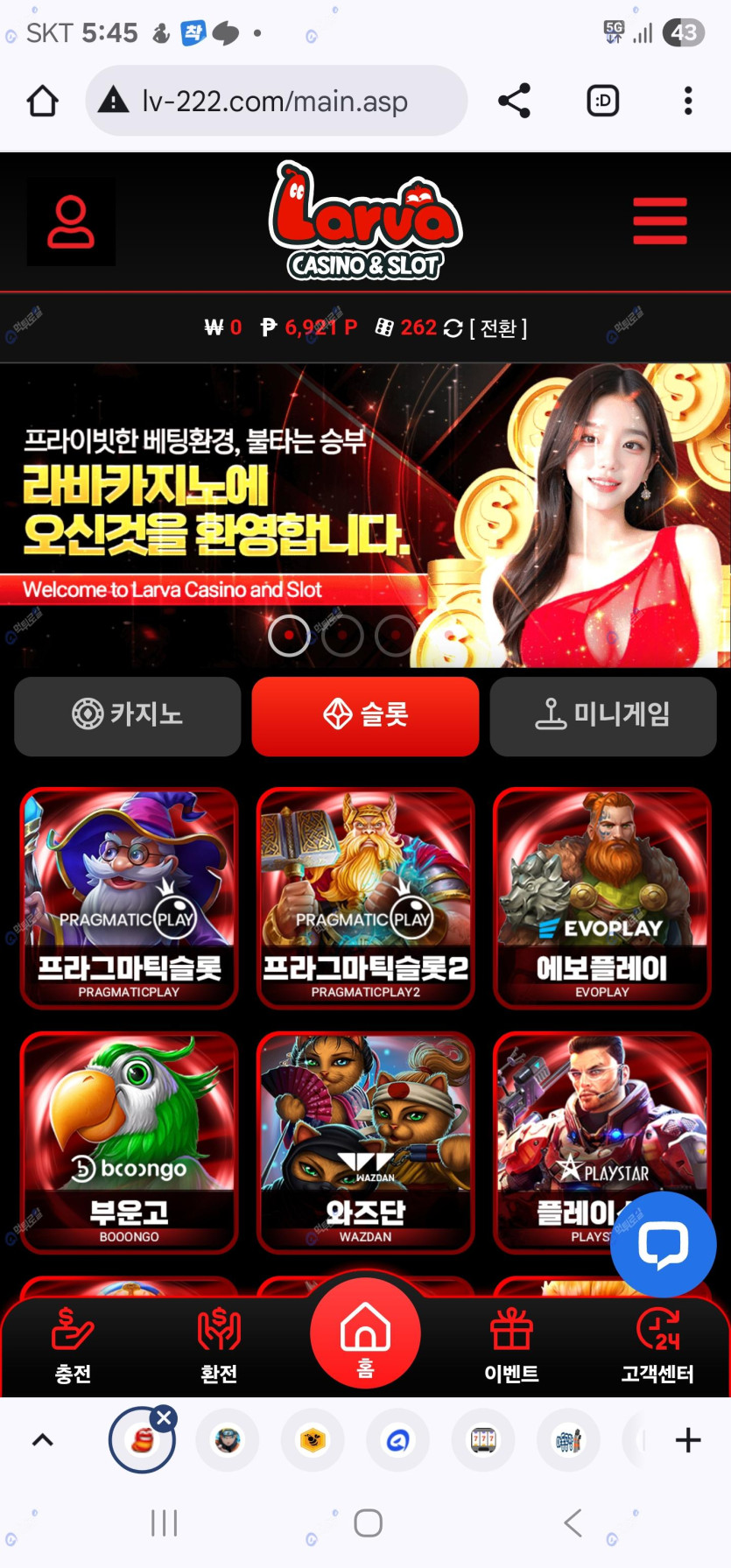The height and width of the screenshot is (1568, 731).
Task: Go to 환전 in bottom bar
Action: [x=219, y=1346]
